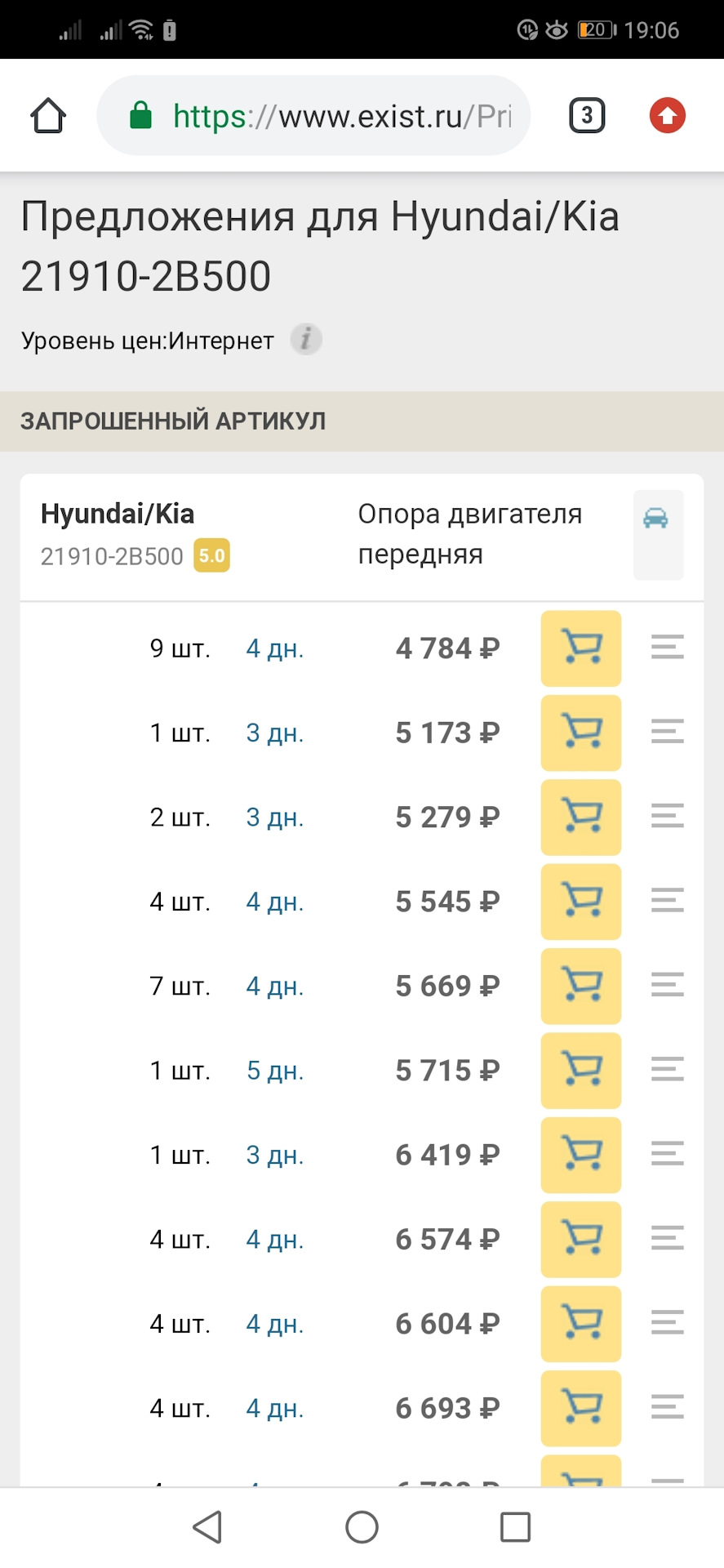Open details menu for 4 784 ₽ offer
Image resolution: width=724 pixels, height=1568 pixels.
coord(667,648)
